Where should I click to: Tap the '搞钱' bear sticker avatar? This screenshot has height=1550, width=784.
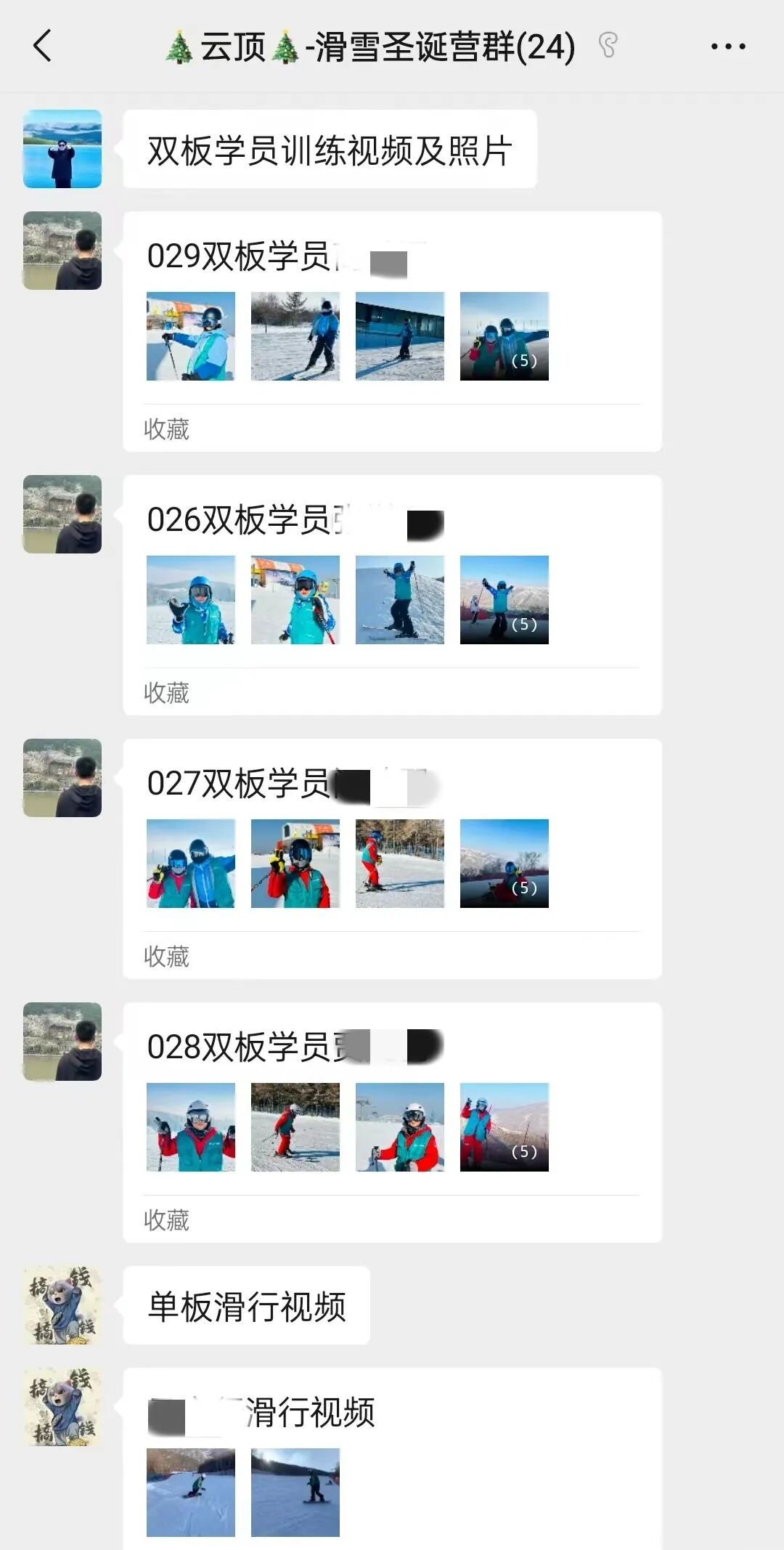62,1305
